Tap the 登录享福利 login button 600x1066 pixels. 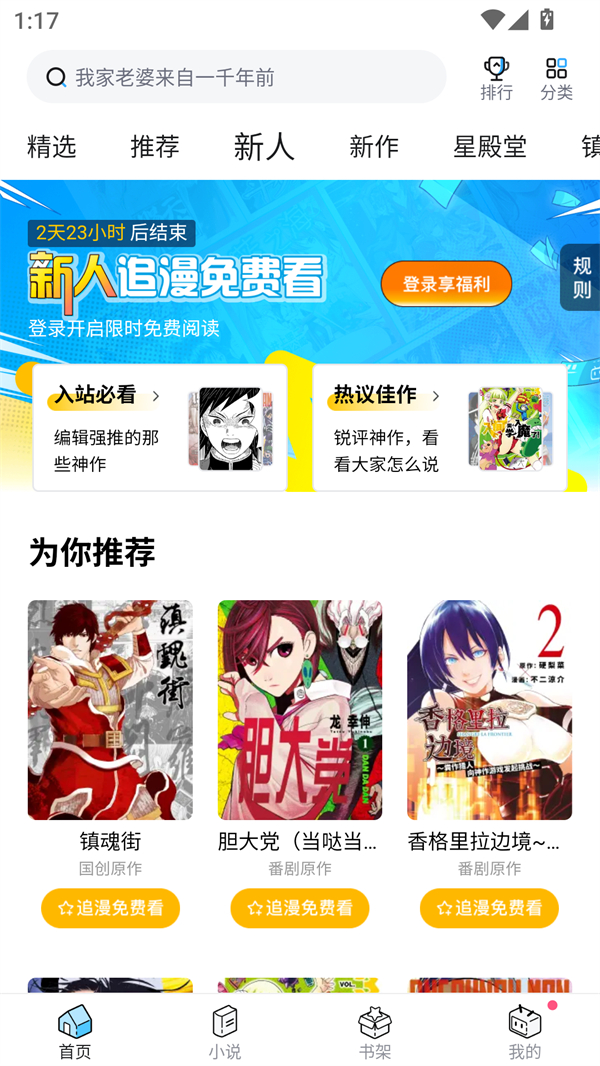coord(446,285)
